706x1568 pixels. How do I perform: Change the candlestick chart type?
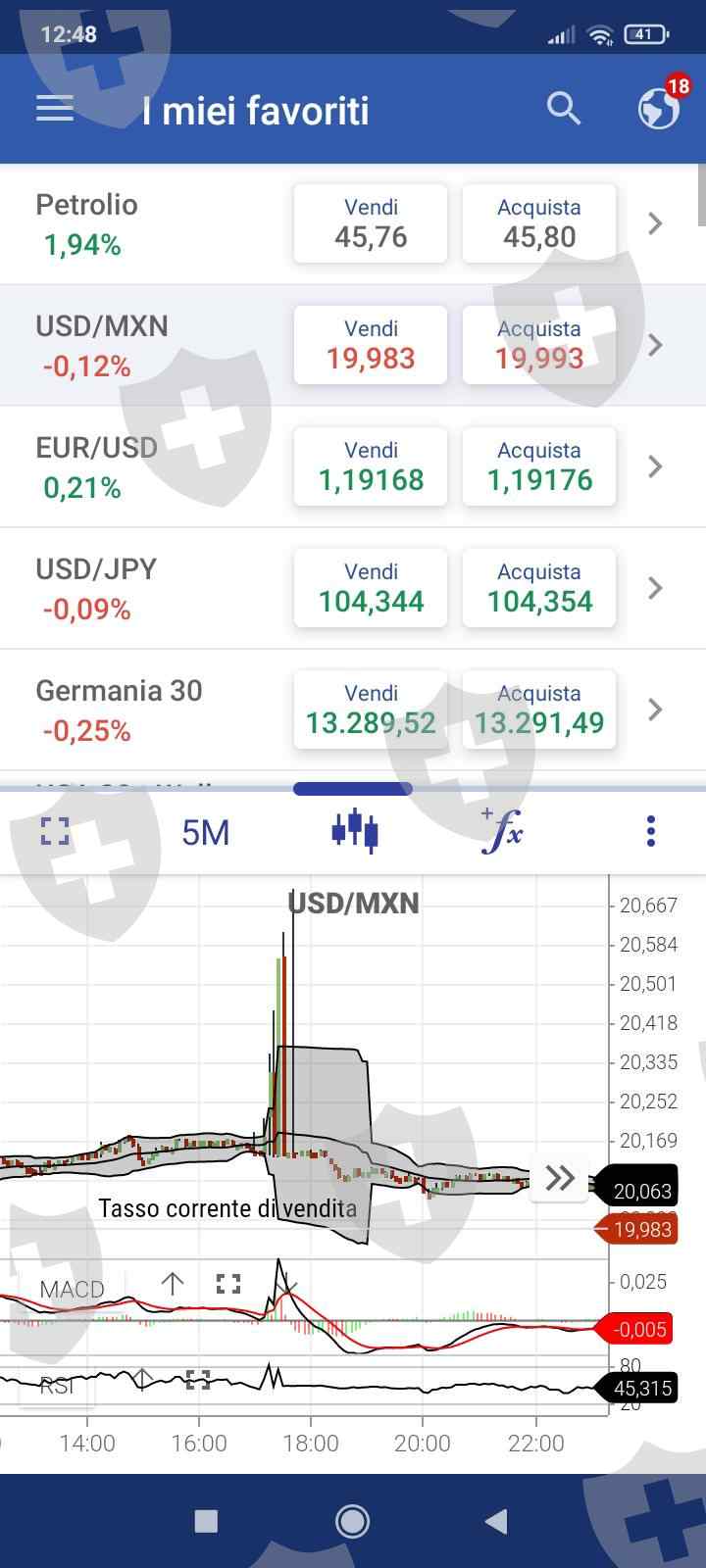pyautogui.click(x=354, y=832)
